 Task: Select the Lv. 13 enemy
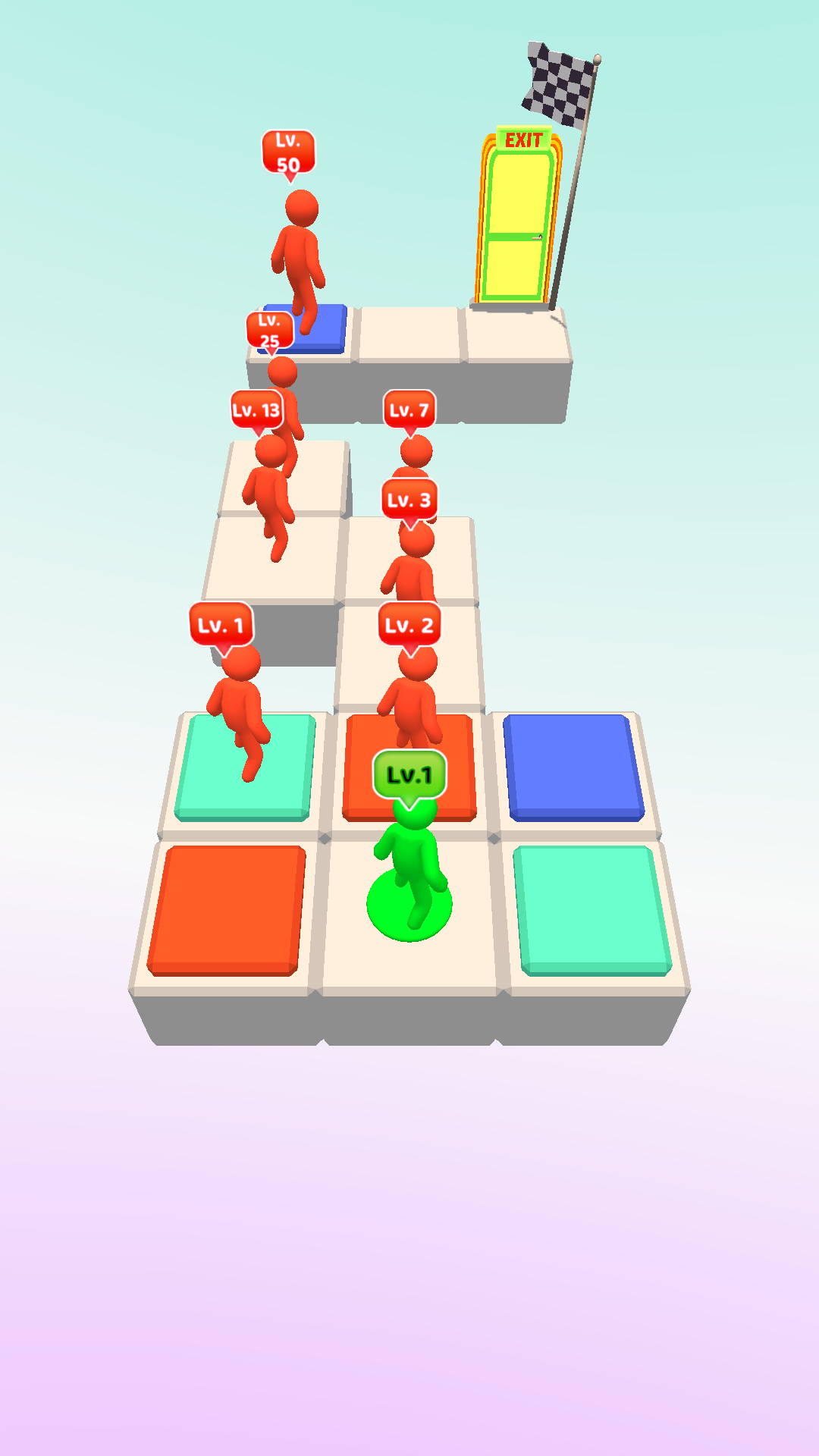point(268,497)
